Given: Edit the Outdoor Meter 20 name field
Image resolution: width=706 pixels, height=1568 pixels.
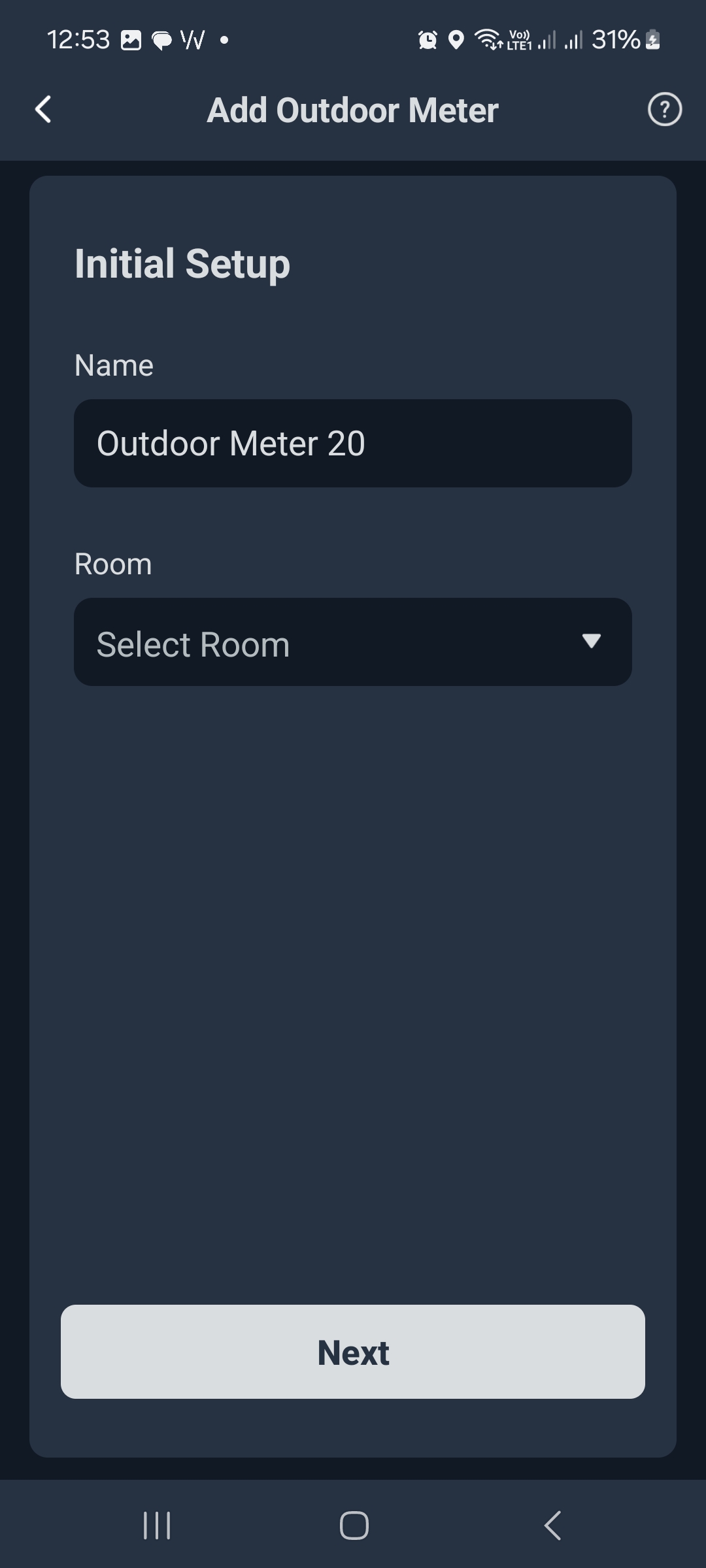Looking at the screenshot, I should tap(352, 444).
